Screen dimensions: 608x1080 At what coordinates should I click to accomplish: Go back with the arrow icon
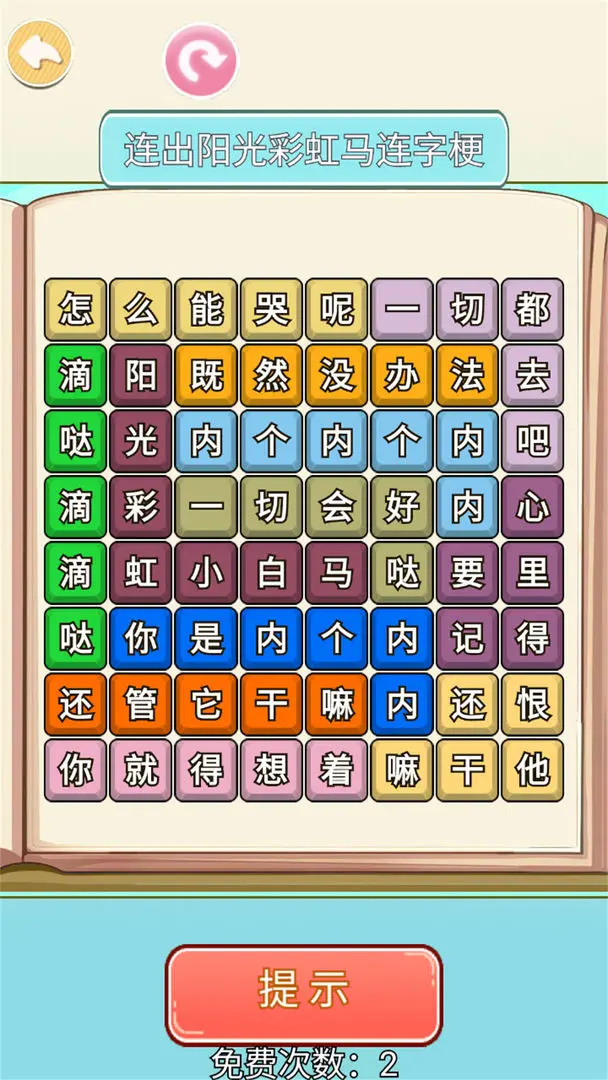coord(40,53)
